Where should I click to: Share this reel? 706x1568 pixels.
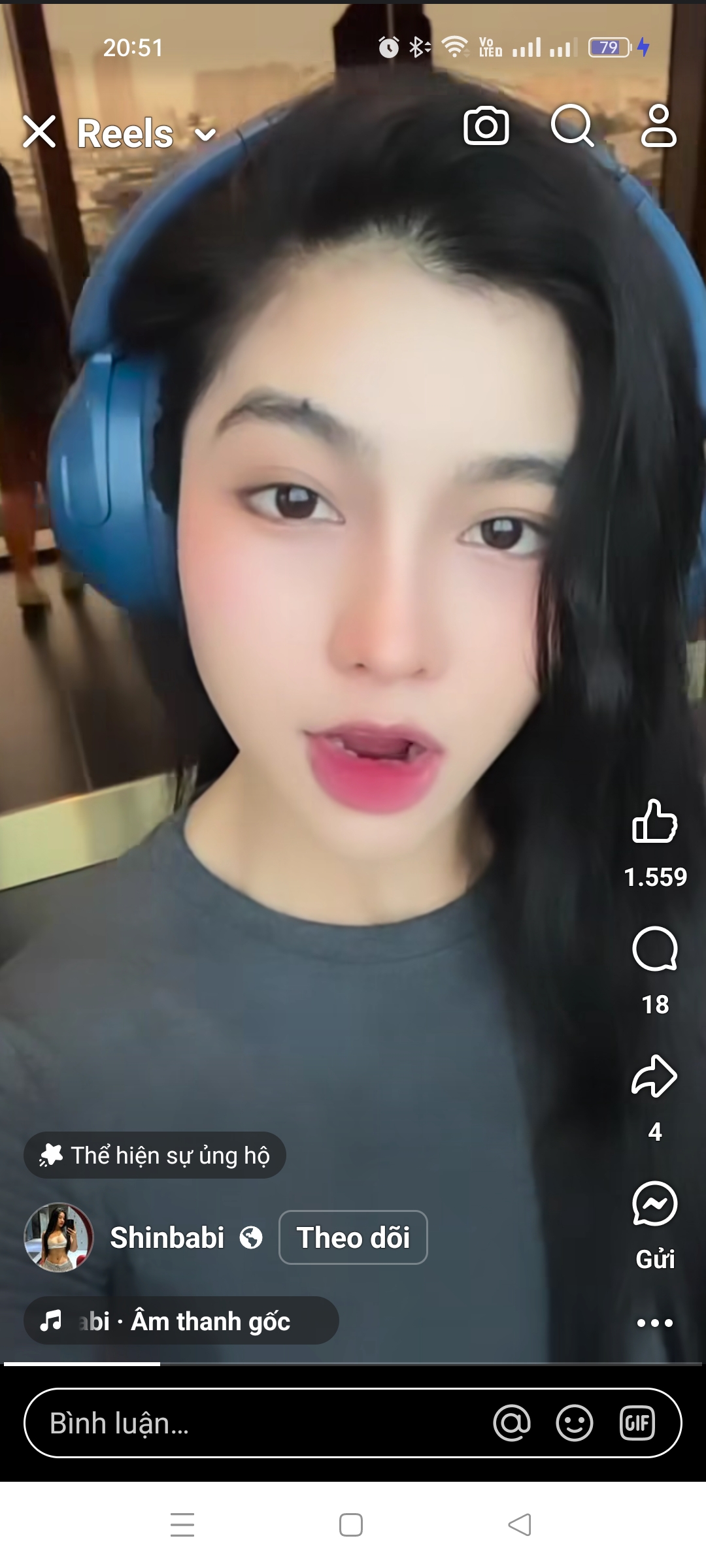(x=654, y=1075)
